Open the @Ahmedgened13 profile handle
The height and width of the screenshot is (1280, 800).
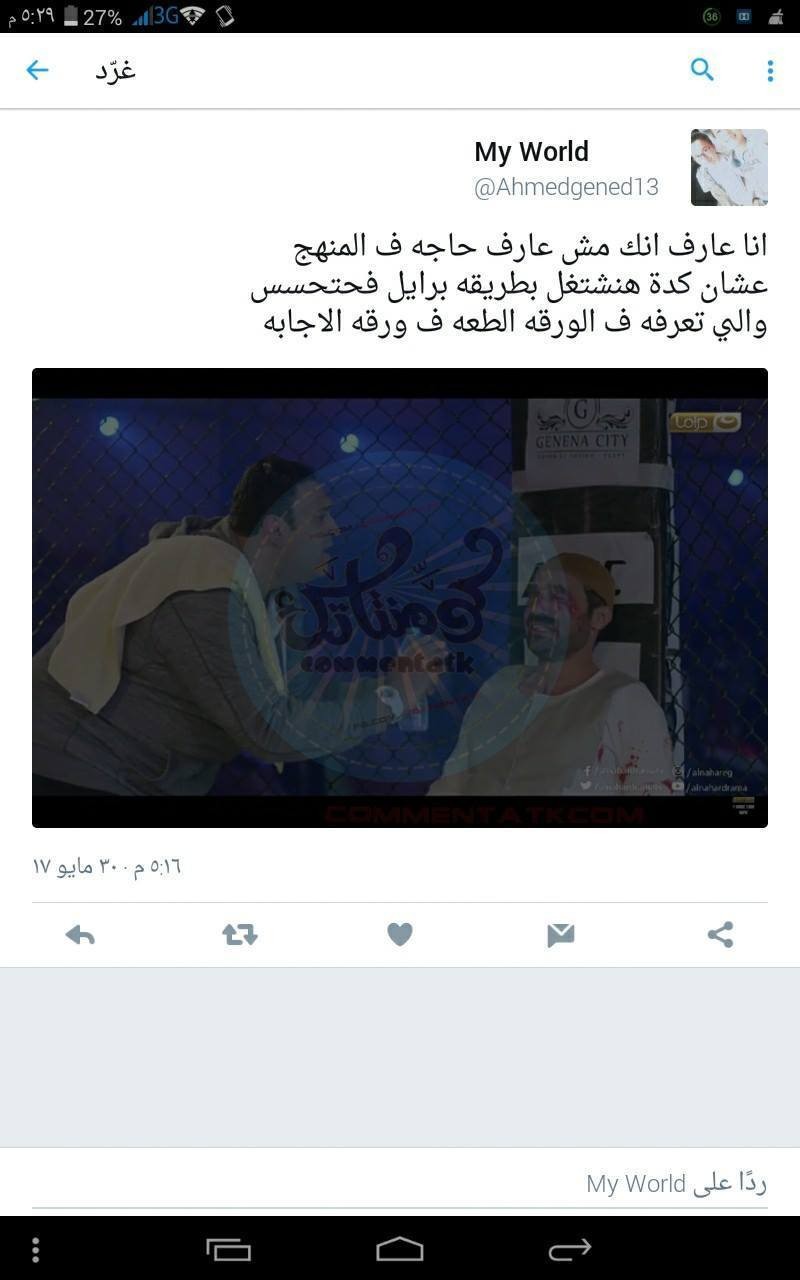click(565, 188)
